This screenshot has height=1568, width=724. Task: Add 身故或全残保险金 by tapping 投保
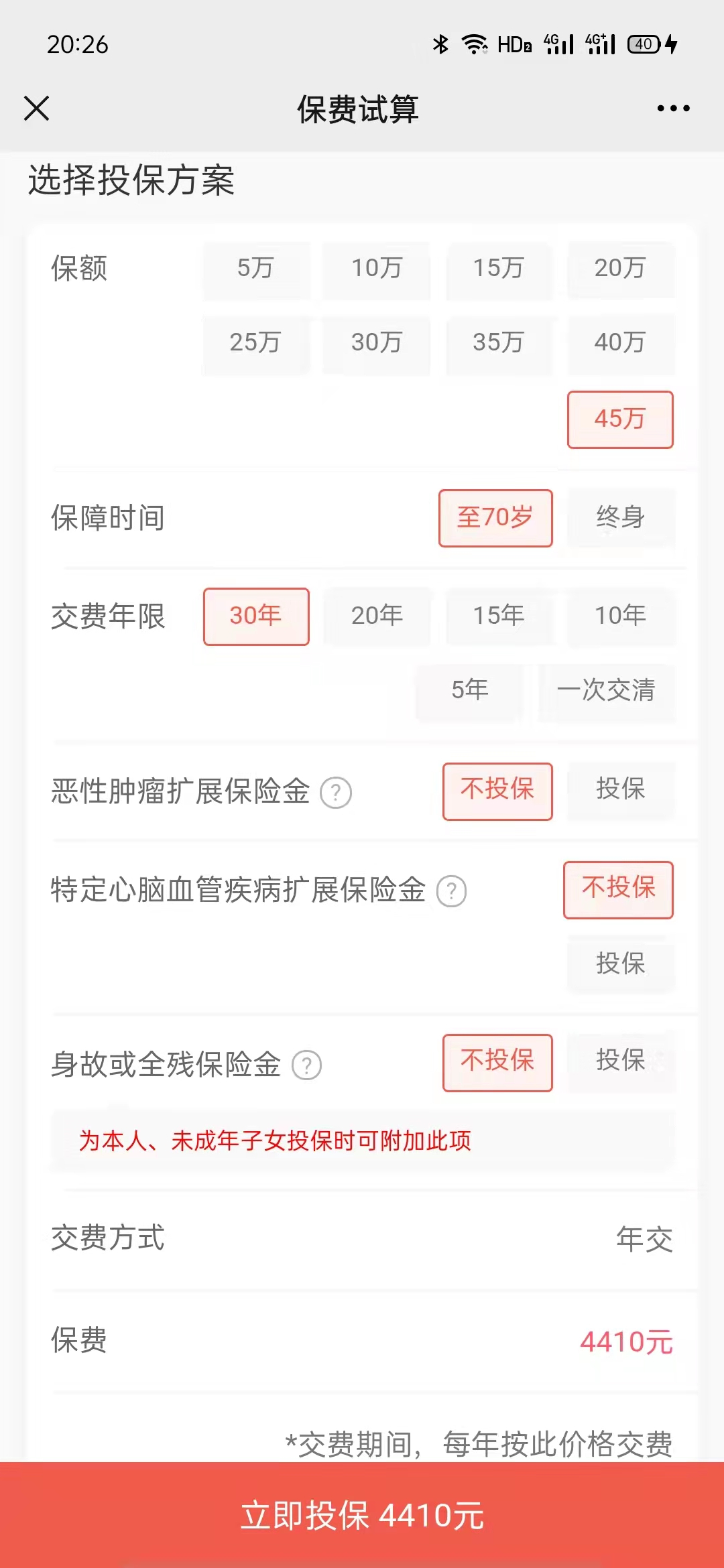(620, 1061)
